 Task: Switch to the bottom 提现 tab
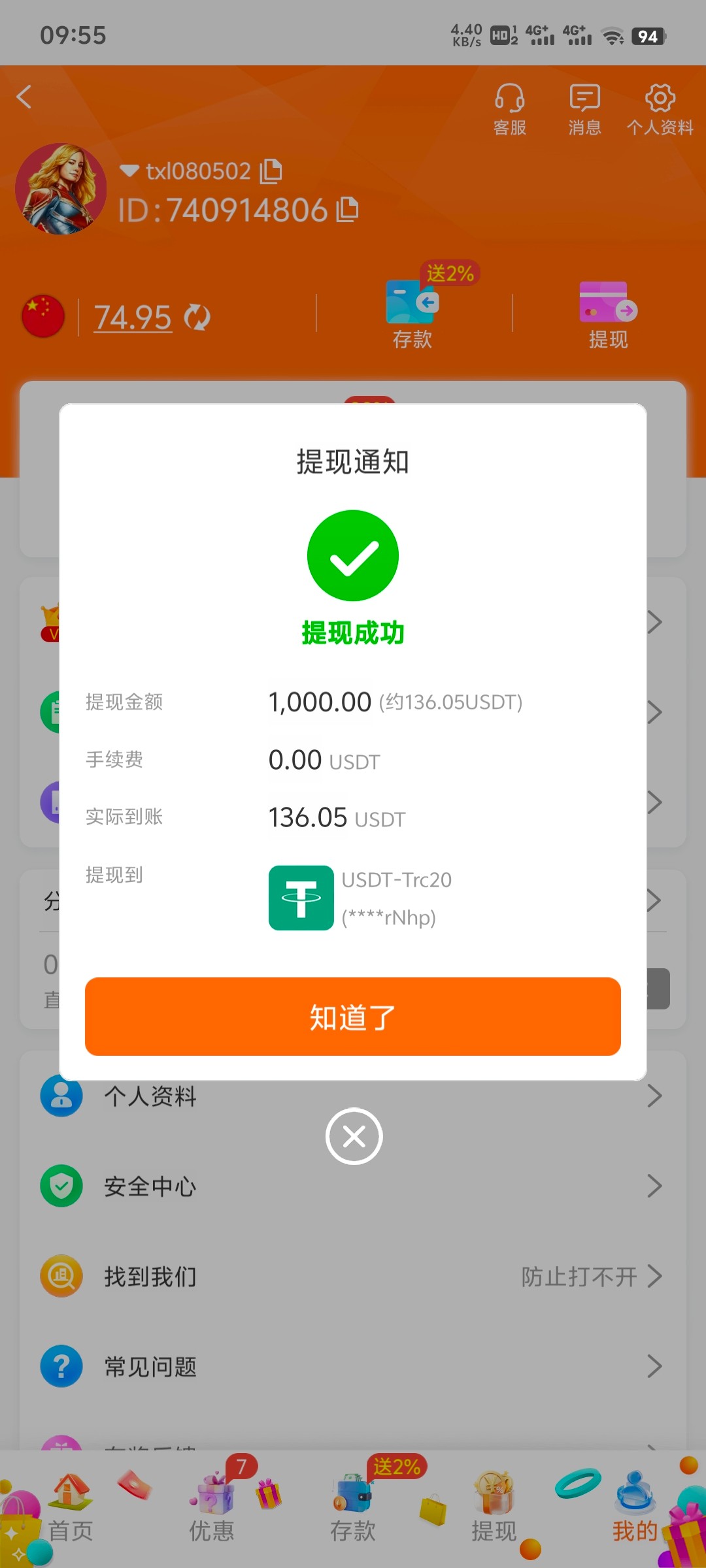point(494,1509)
